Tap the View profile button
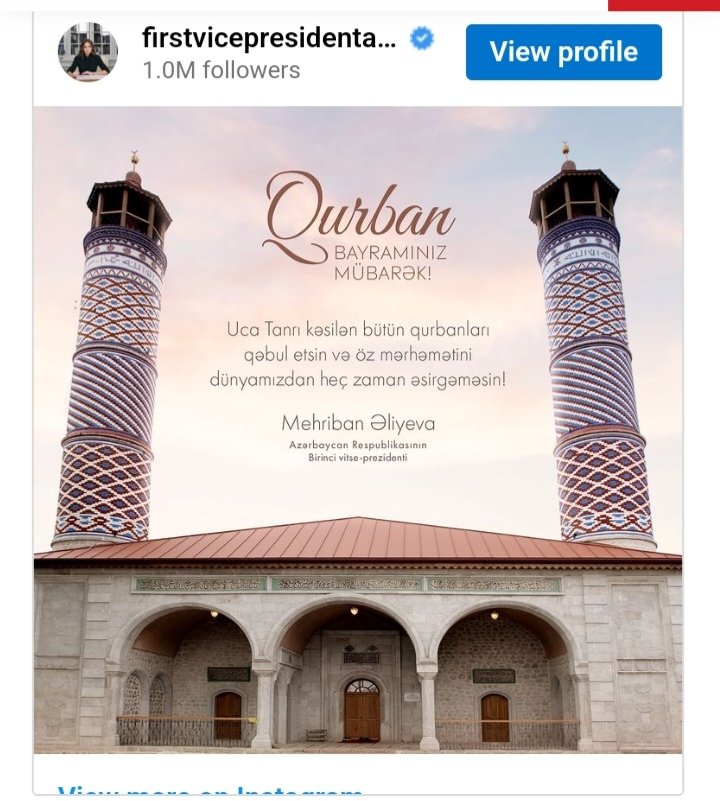This screenshot has width=720, height=801. 563,52
